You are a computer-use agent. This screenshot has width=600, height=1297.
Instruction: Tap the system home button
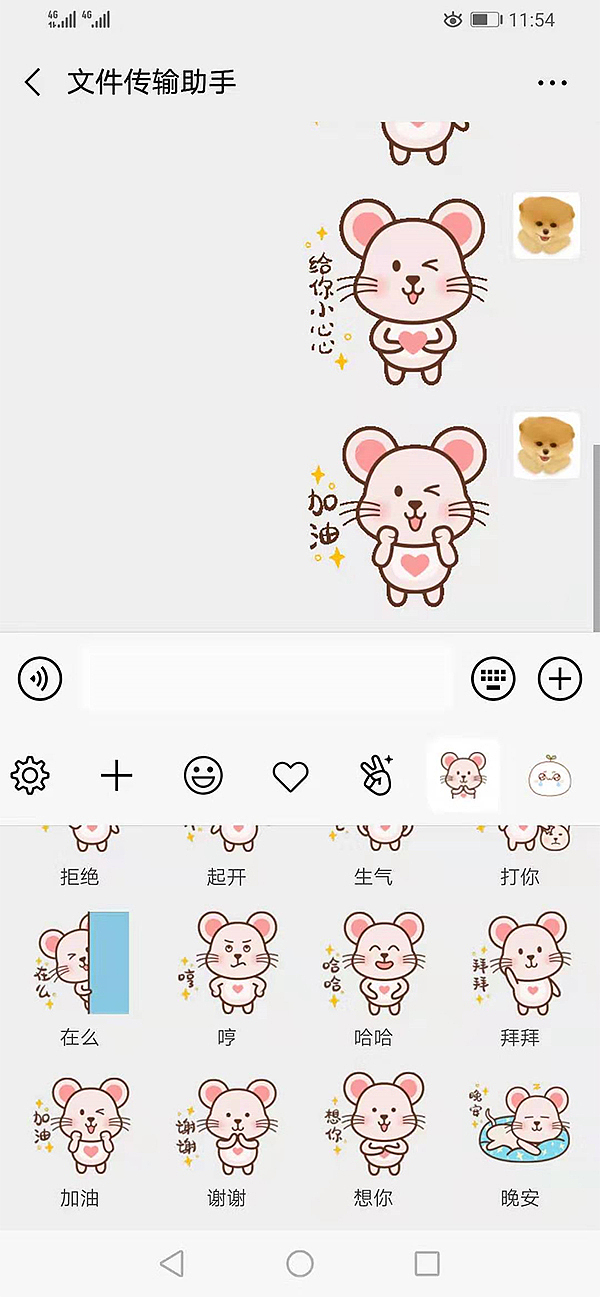(300, 1263)
